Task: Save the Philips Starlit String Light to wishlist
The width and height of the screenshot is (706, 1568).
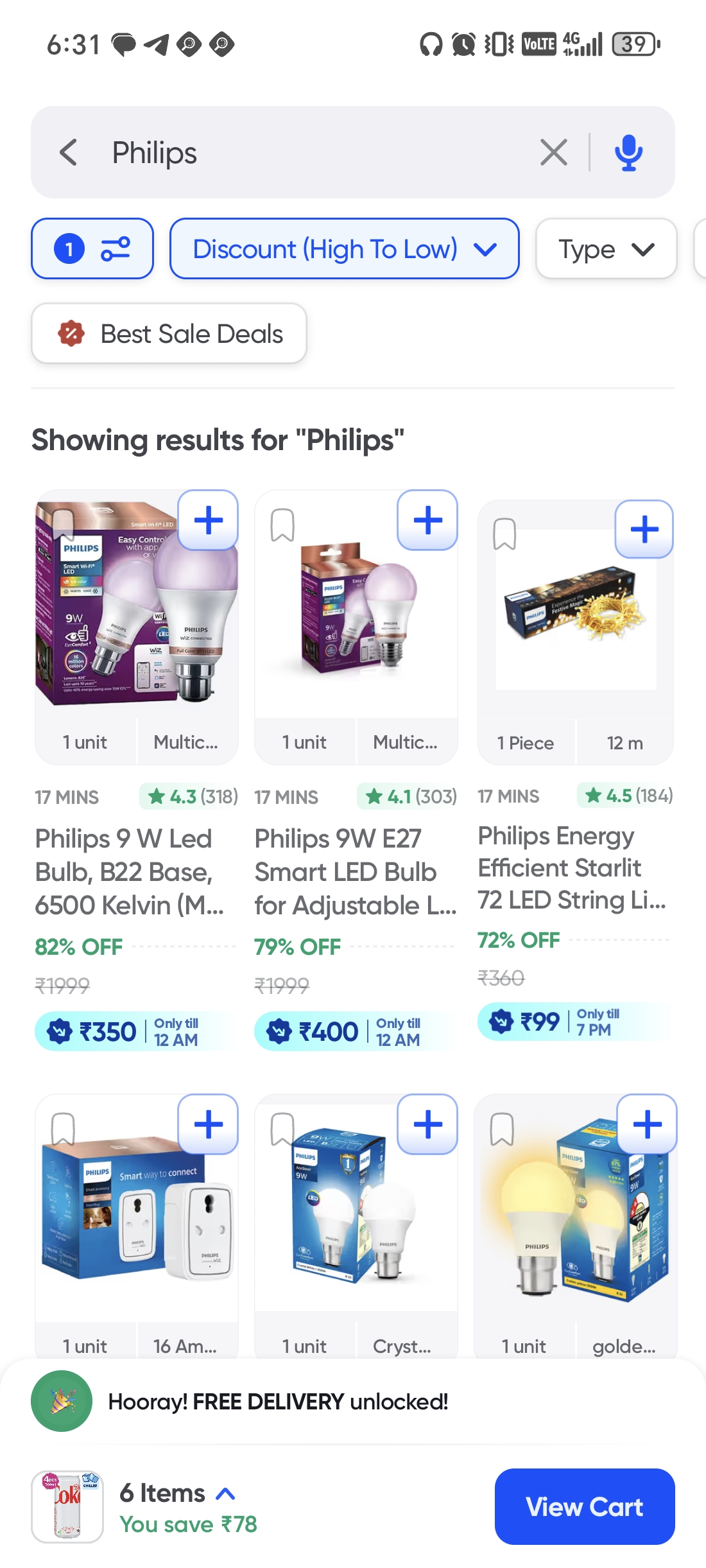Action: (x=504, y=534)
